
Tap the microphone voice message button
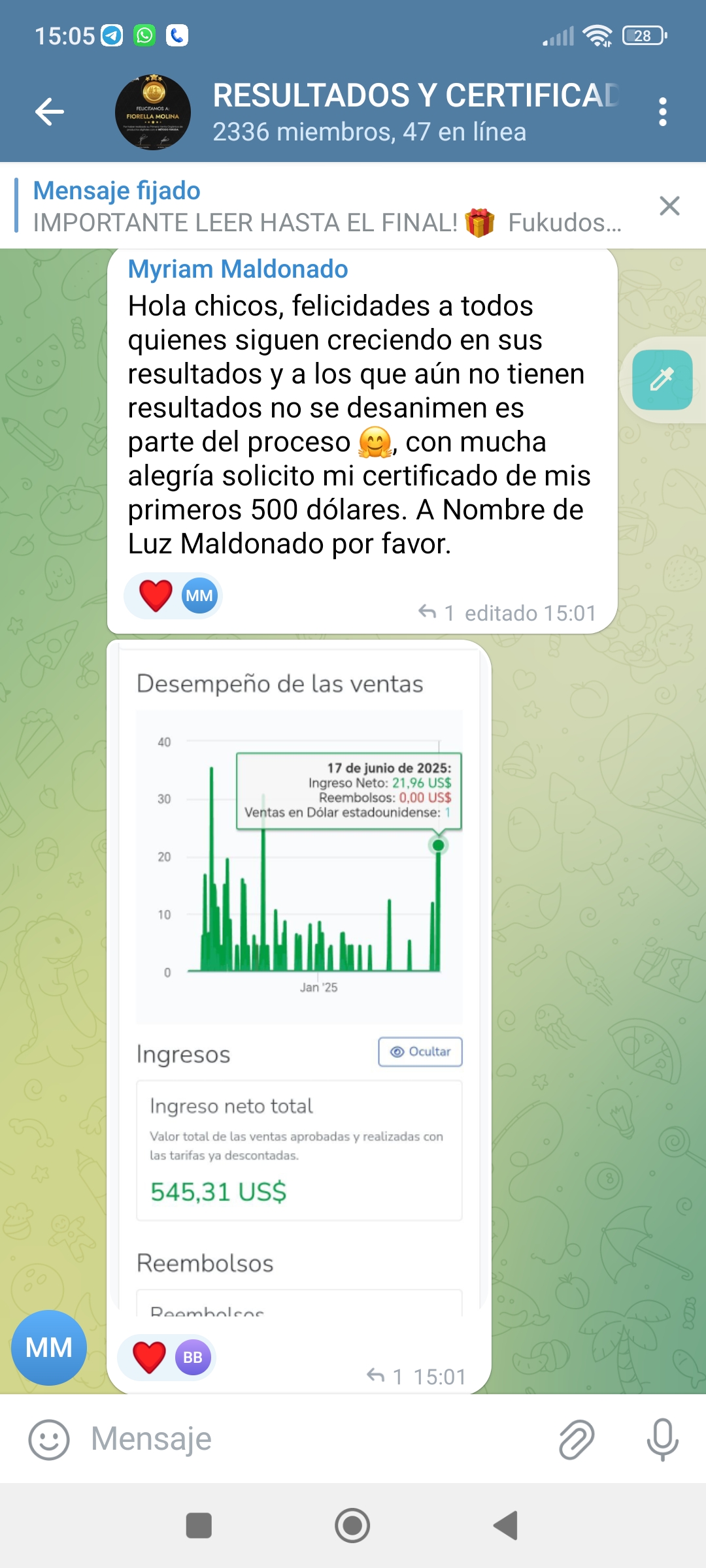click(662, 1439)
